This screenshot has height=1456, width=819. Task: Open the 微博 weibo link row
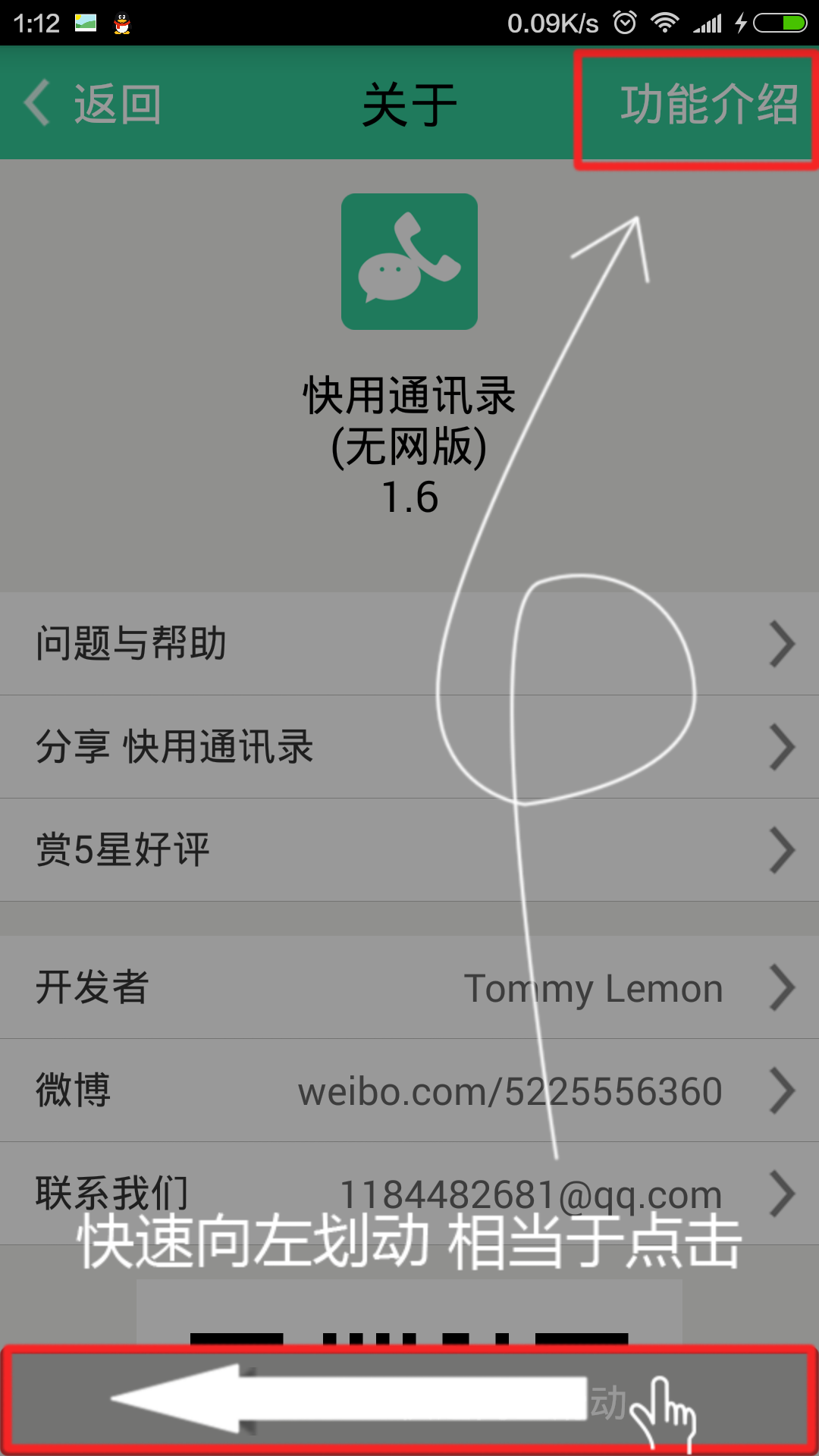tap(409, 1090)
